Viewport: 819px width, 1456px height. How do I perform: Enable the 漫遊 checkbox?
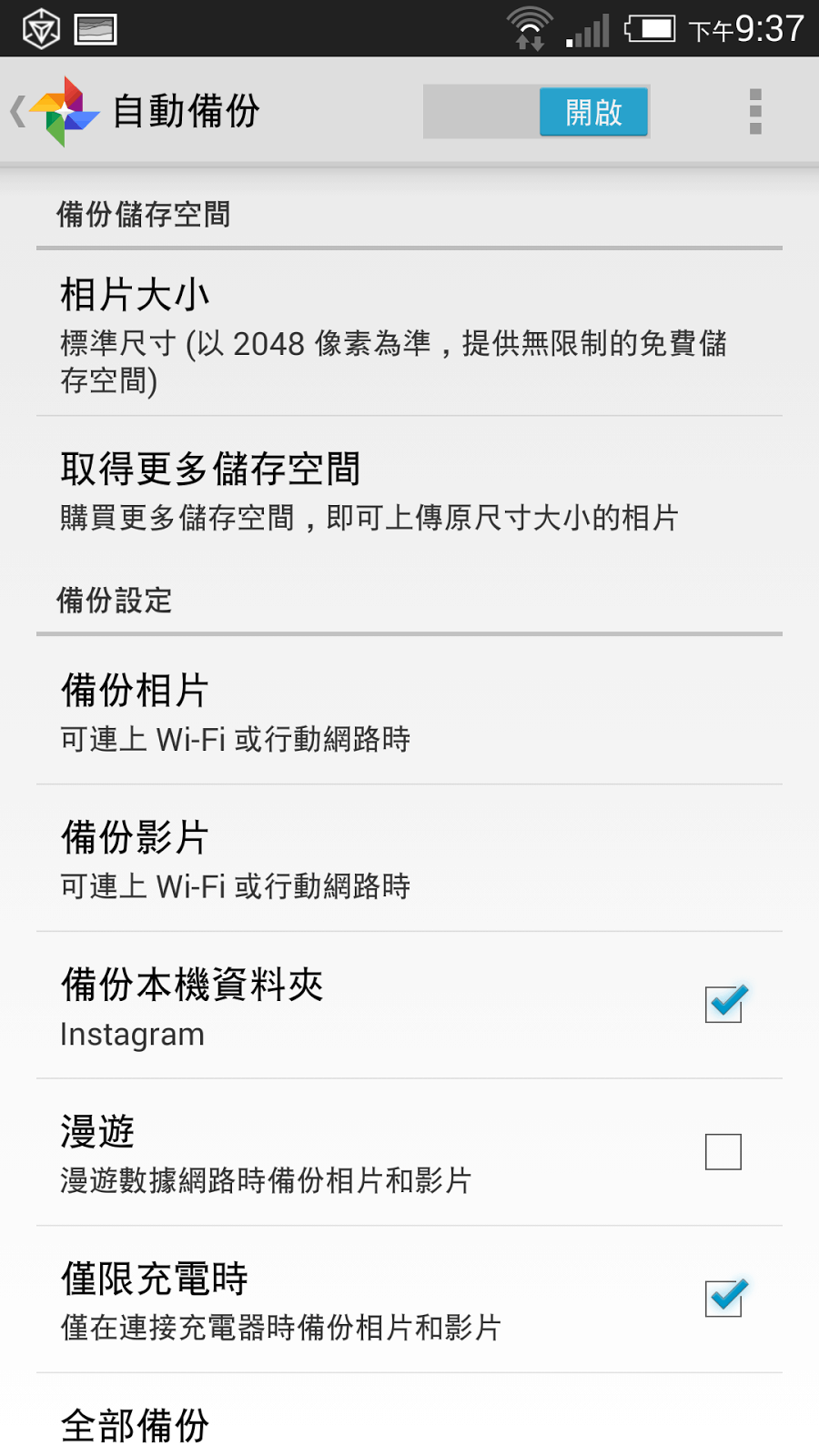tap(723, 1152)
